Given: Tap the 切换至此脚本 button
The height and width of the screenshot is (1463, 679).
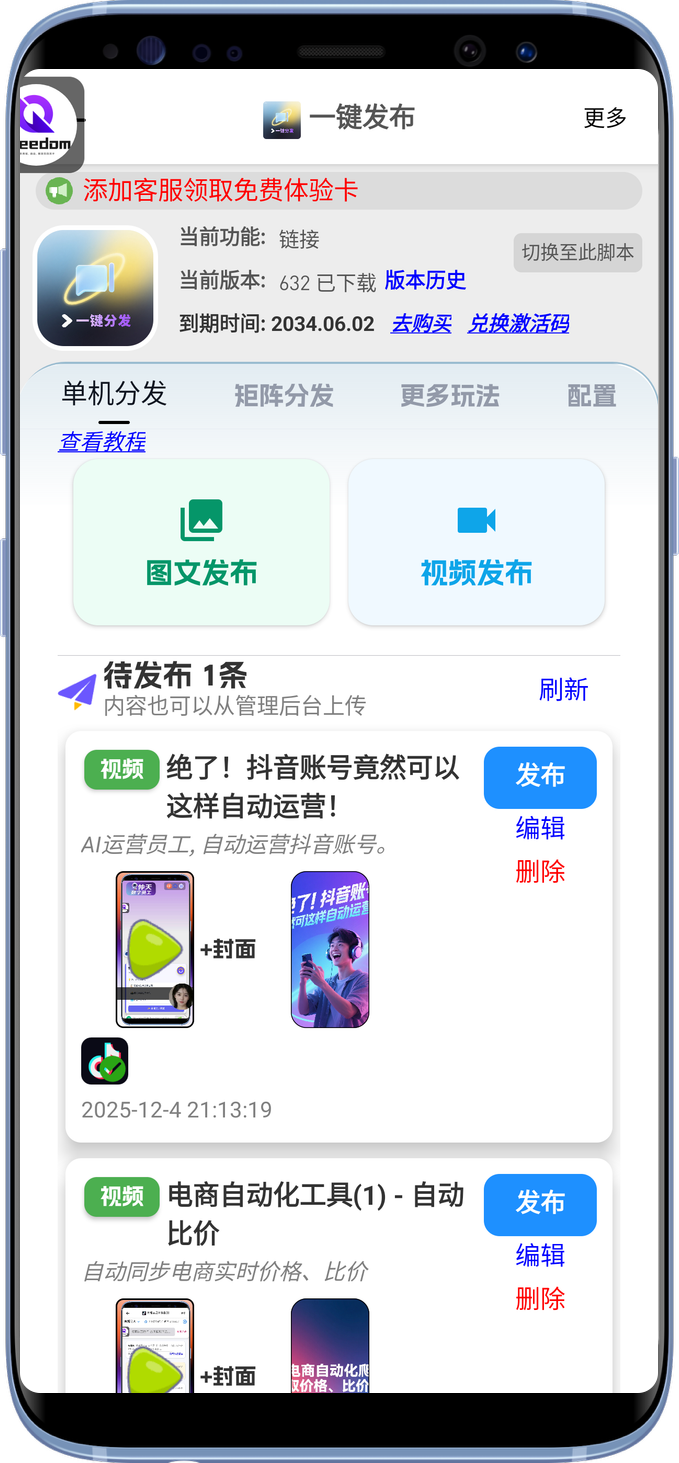Looking at the screenshot, I should [578, 252].
